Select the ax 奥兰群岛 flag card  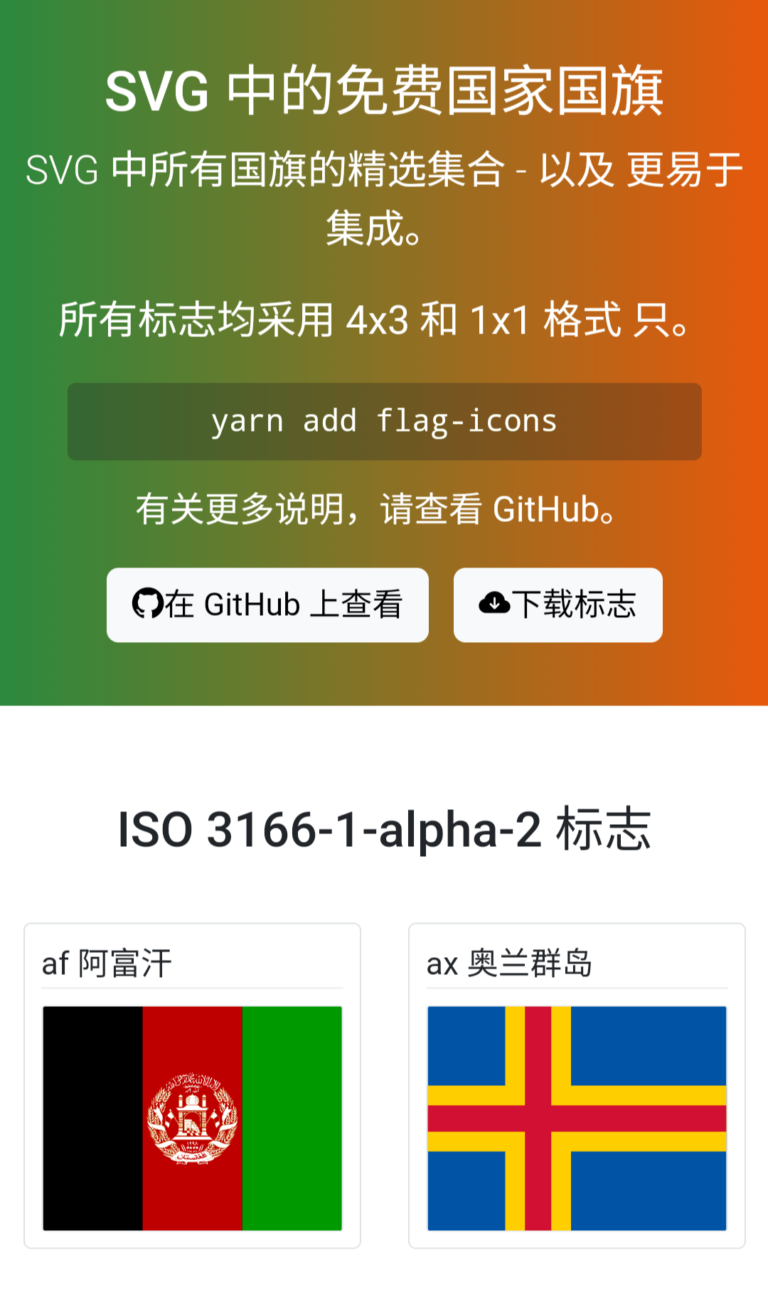[x=576, y=1085]
